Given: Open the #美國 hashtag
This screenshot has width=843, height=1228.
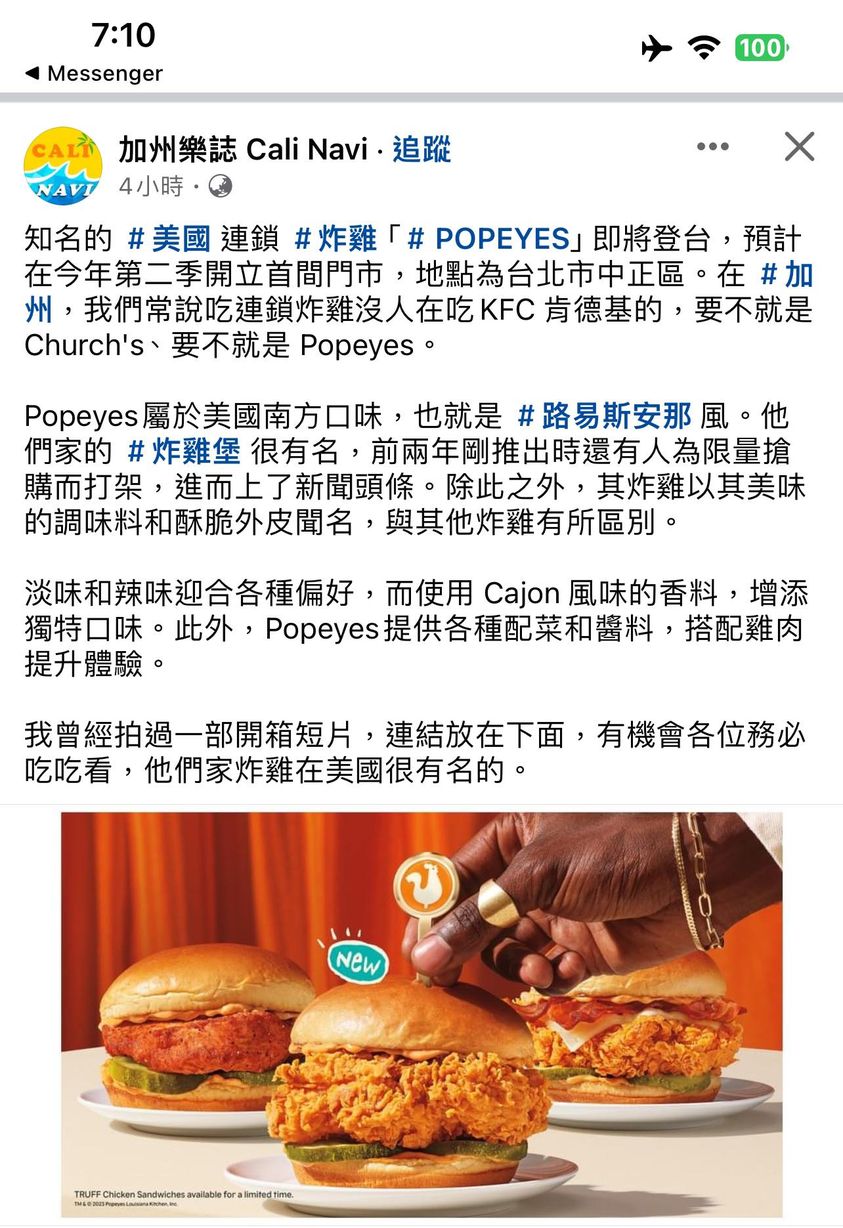Looking at the screenshot, I should 169,239.
